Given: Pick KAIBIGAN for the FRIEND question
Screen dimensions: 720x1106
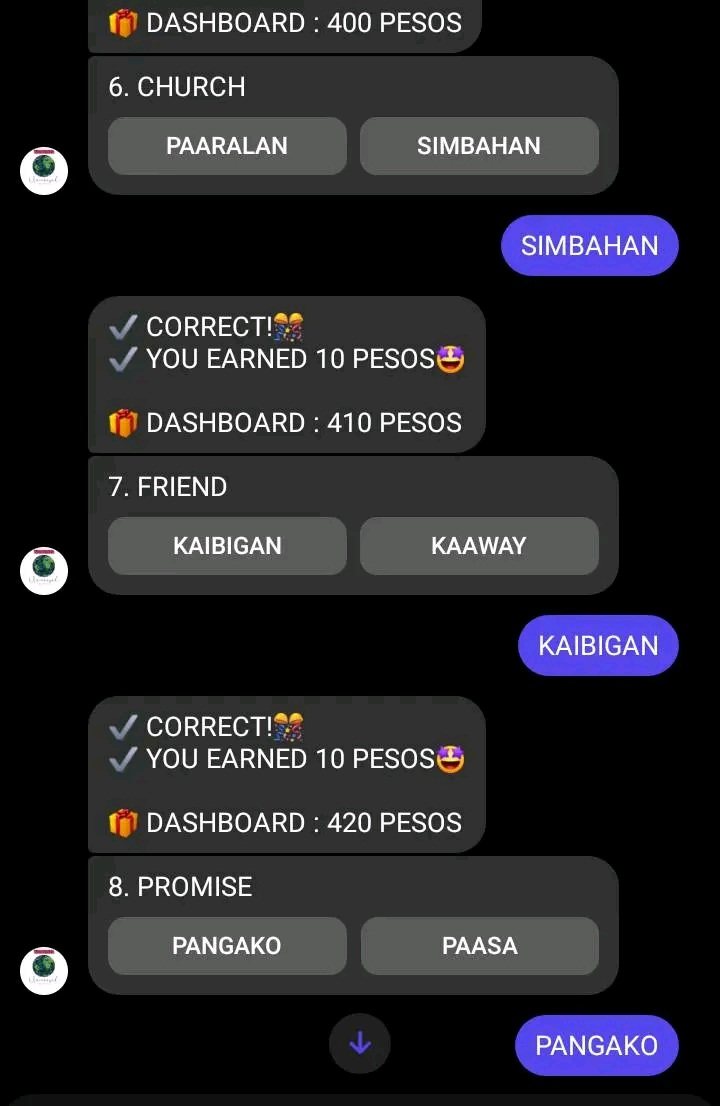Looking at the screenshot, I should coord(227,546).
